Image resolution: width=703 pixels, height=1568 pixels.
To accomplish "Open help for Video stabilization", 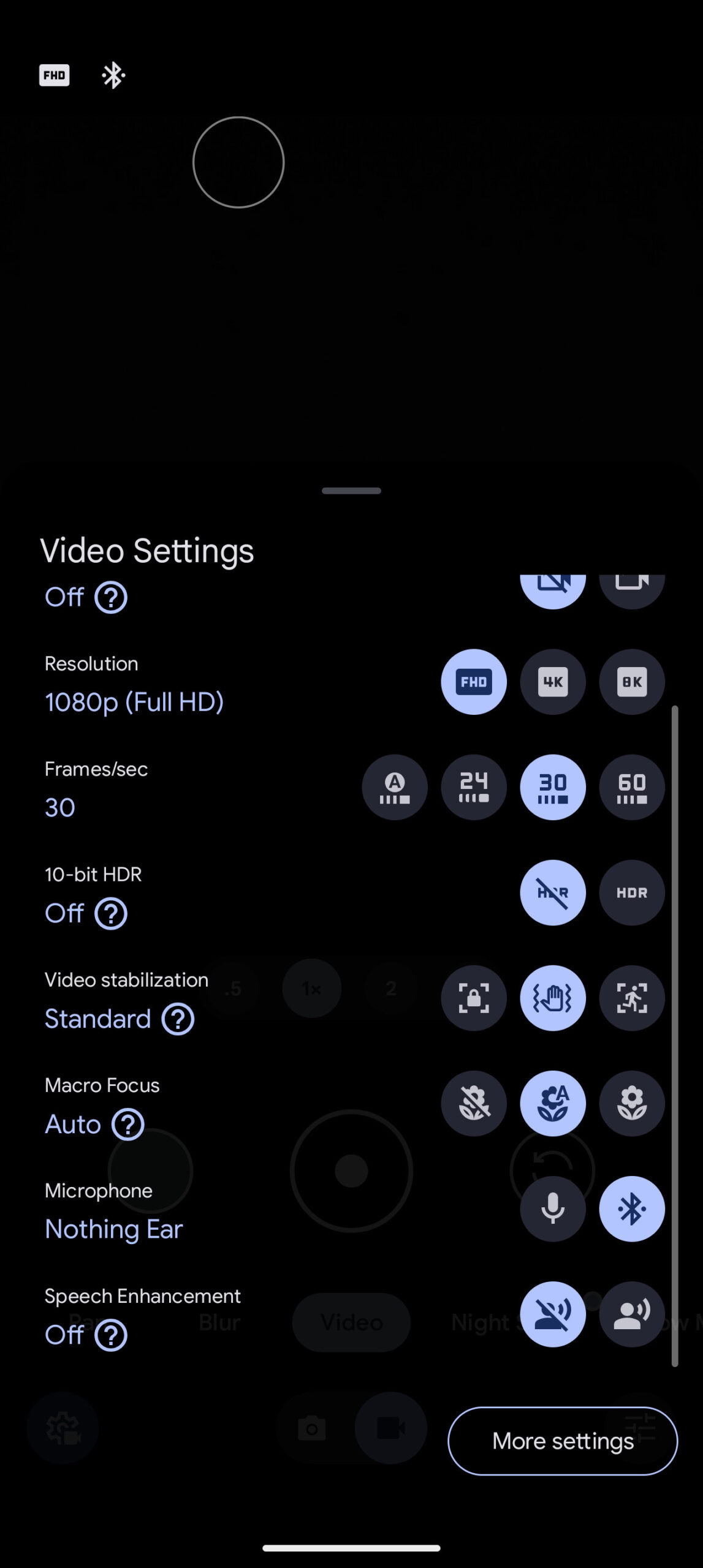I will 178,1019.
